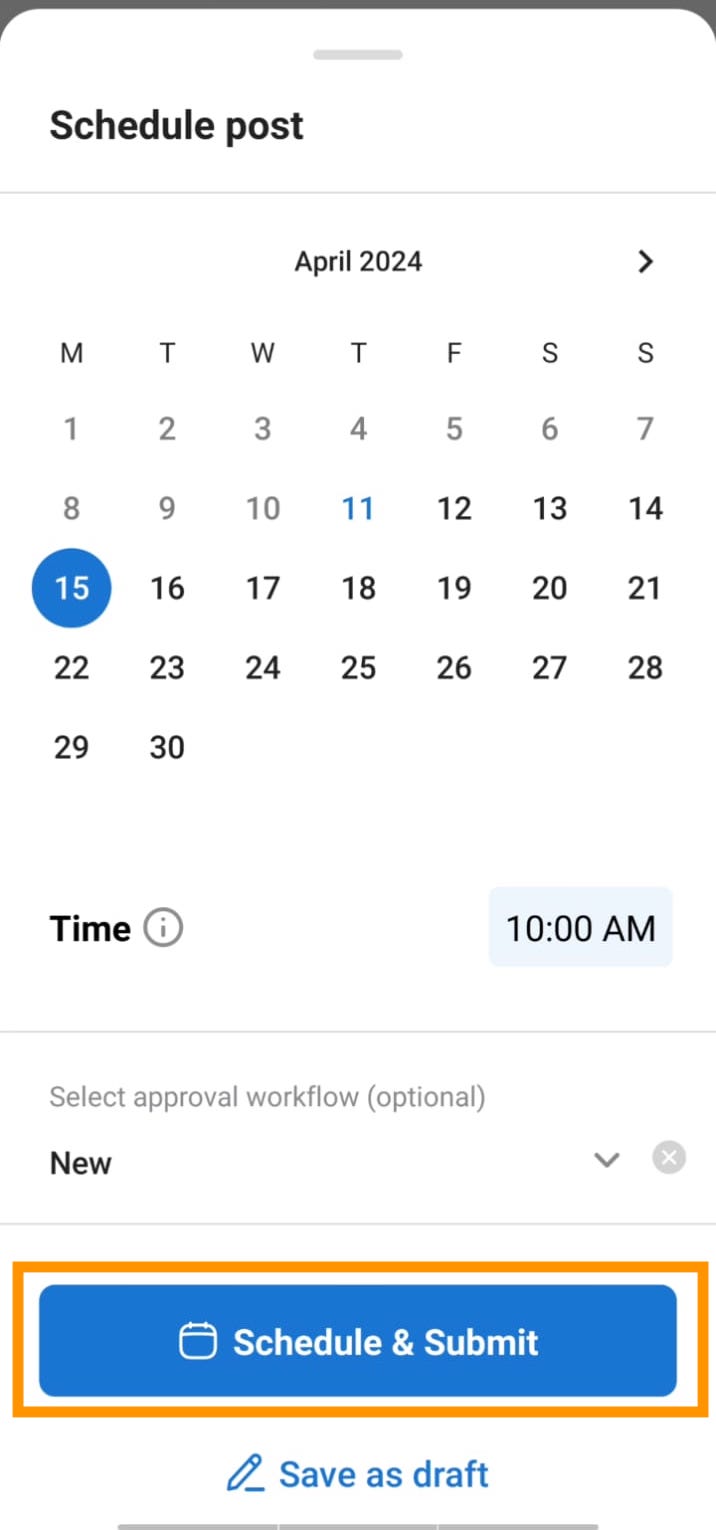The image size is (716, 1530).
Task: Clear the selected New workflow
Action: tap(669, 1159)
